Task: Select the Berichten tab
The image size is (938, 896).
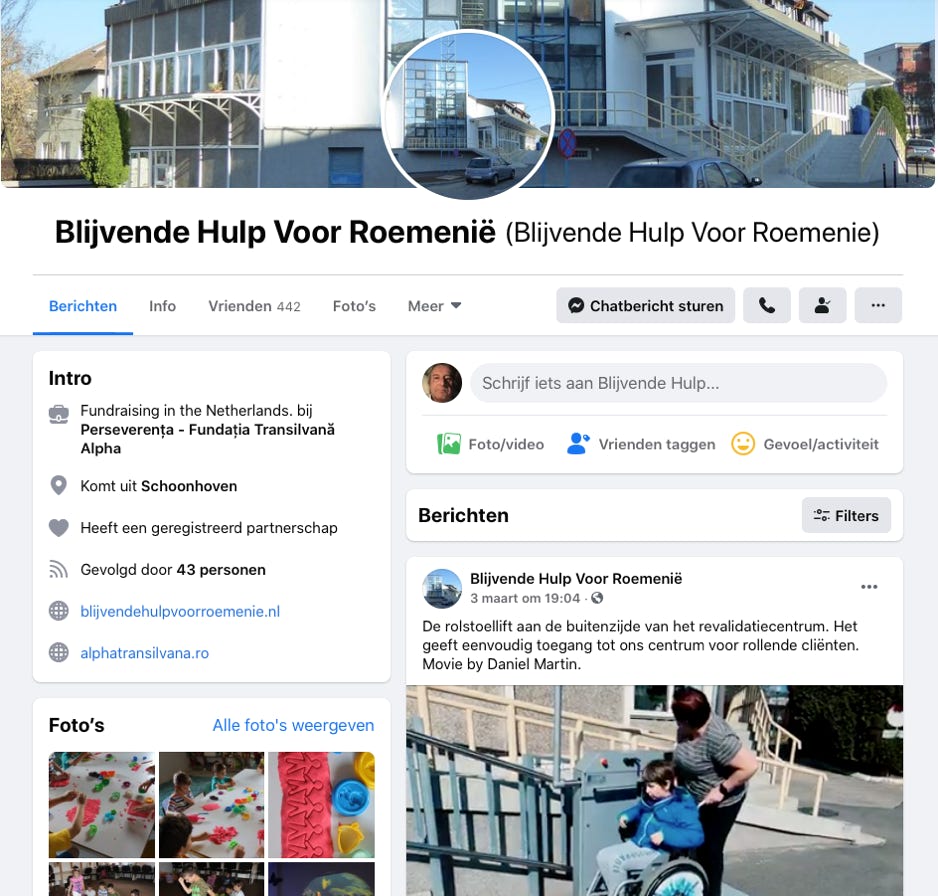Action: click(83, 306)
